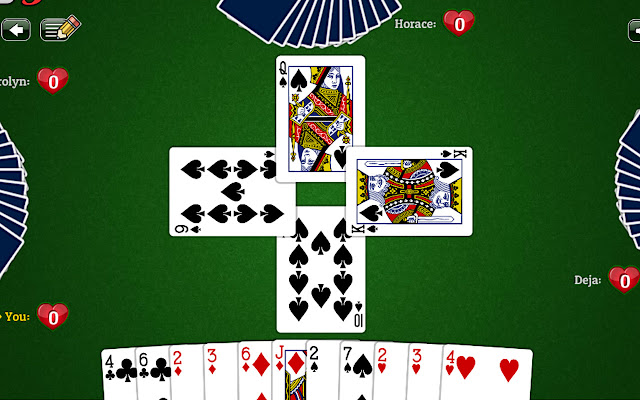
Task: Select the 6 of clubs card
Action: click(153, 373)
